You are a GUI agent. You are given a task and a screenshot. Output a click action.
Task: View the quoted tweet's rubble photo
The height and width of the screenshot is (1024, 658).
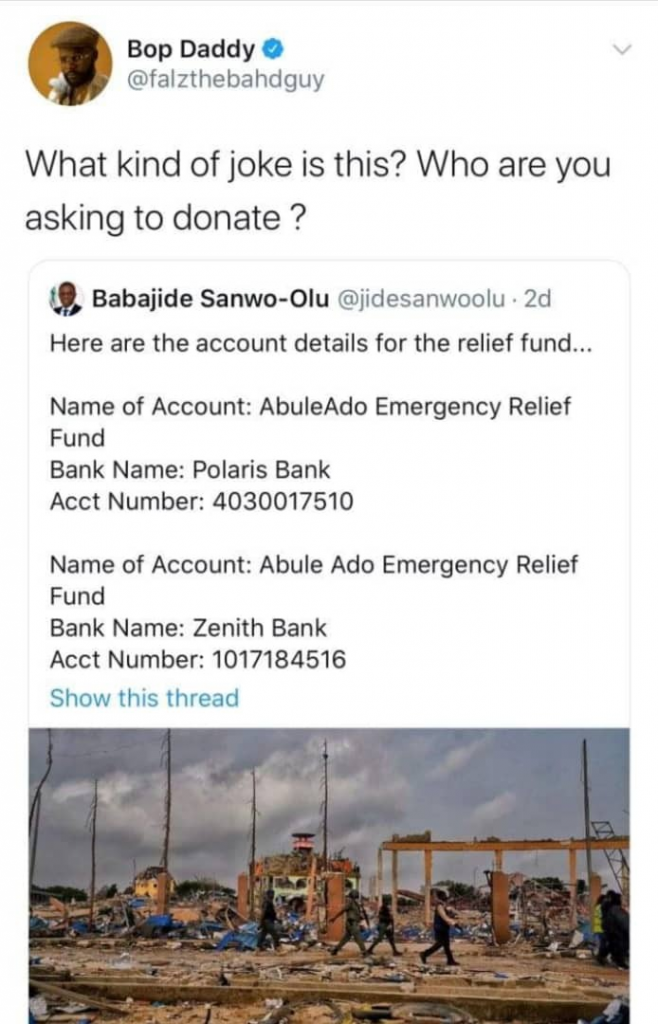pyautogui.click(x=330, y=870)
